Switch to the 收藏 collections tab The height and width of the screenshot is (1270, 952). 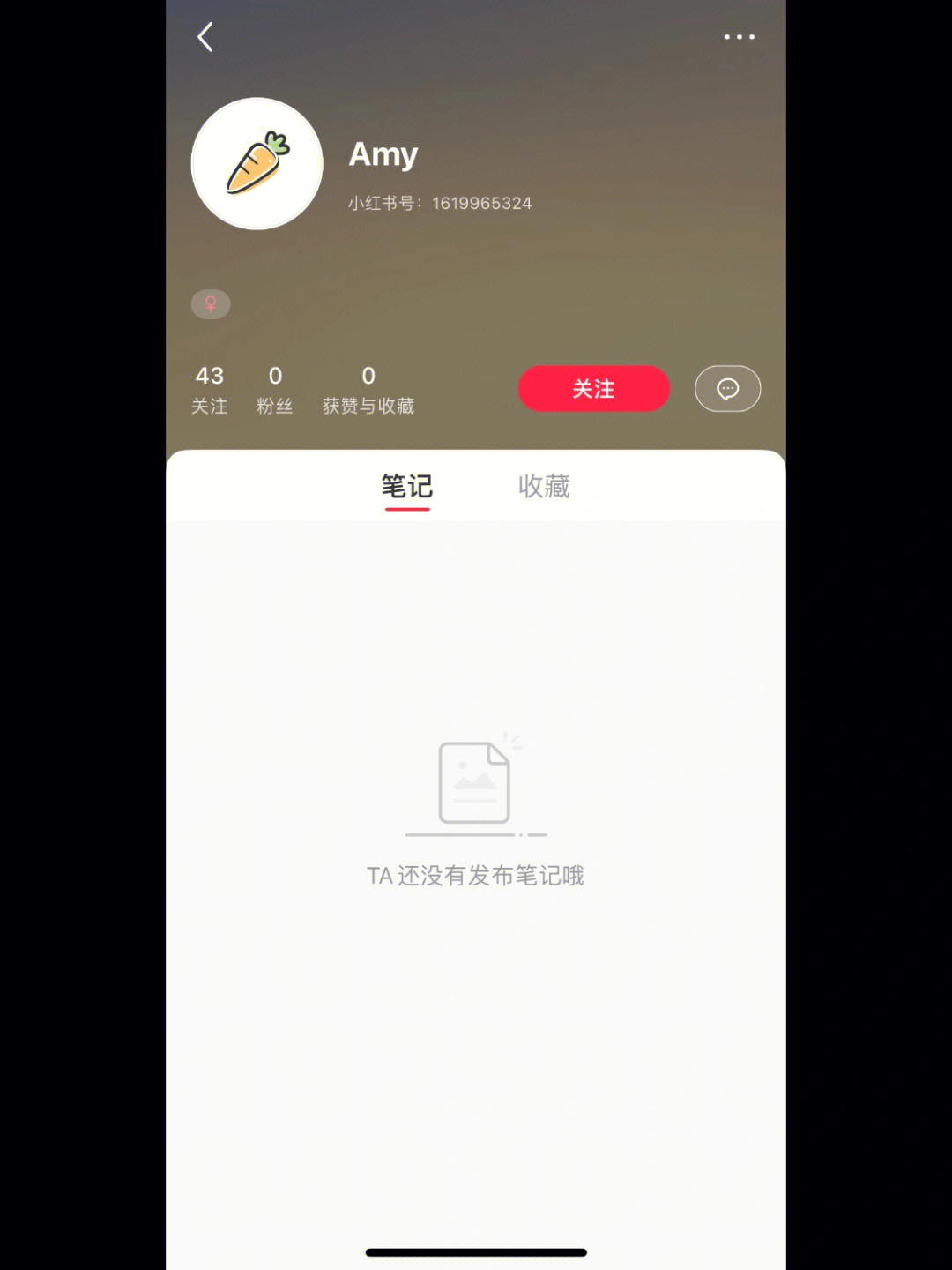(544, 487)
